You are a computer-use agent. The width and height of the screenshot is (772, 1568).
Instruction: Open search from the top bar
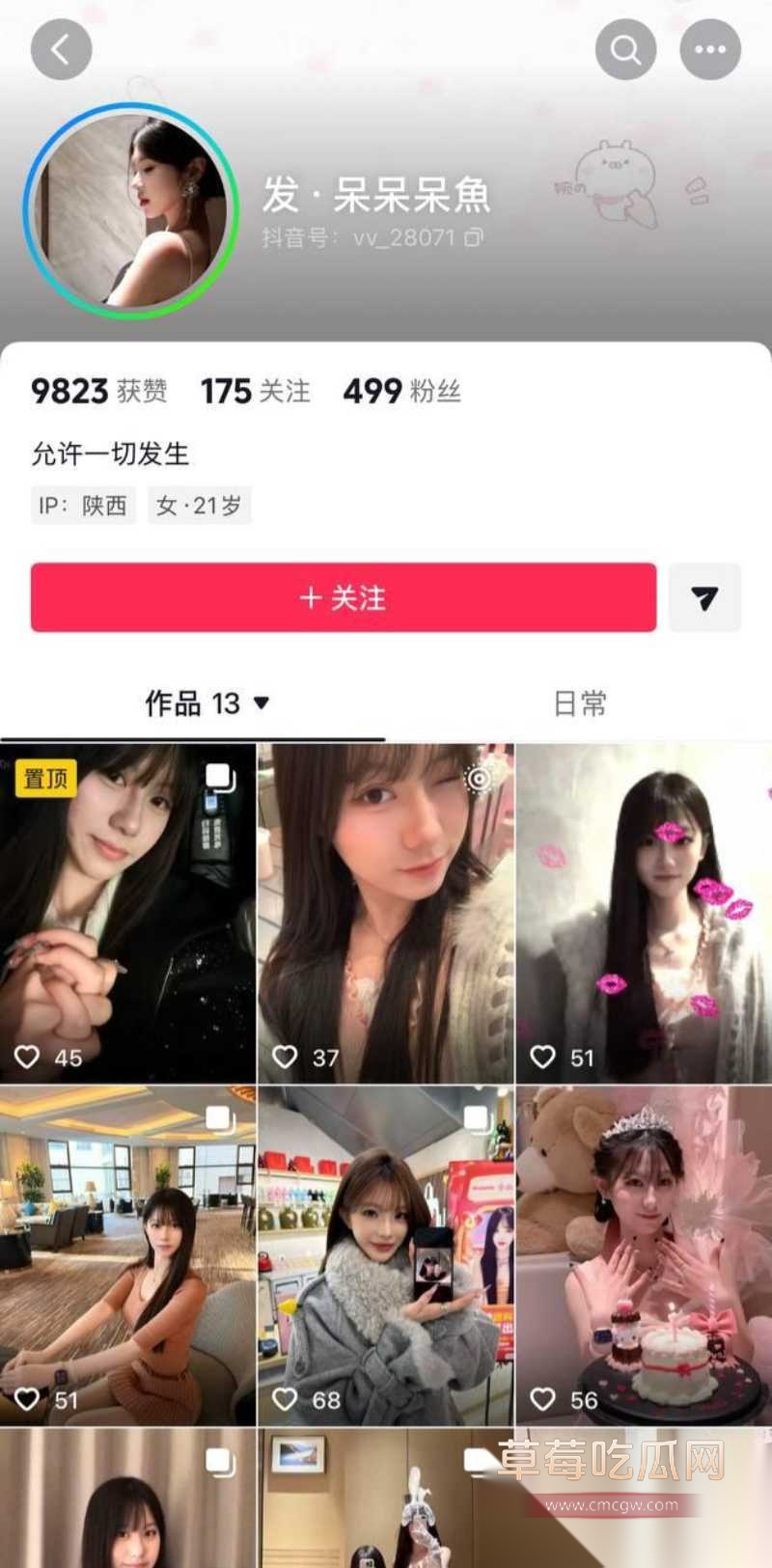(x=625, y=48)
